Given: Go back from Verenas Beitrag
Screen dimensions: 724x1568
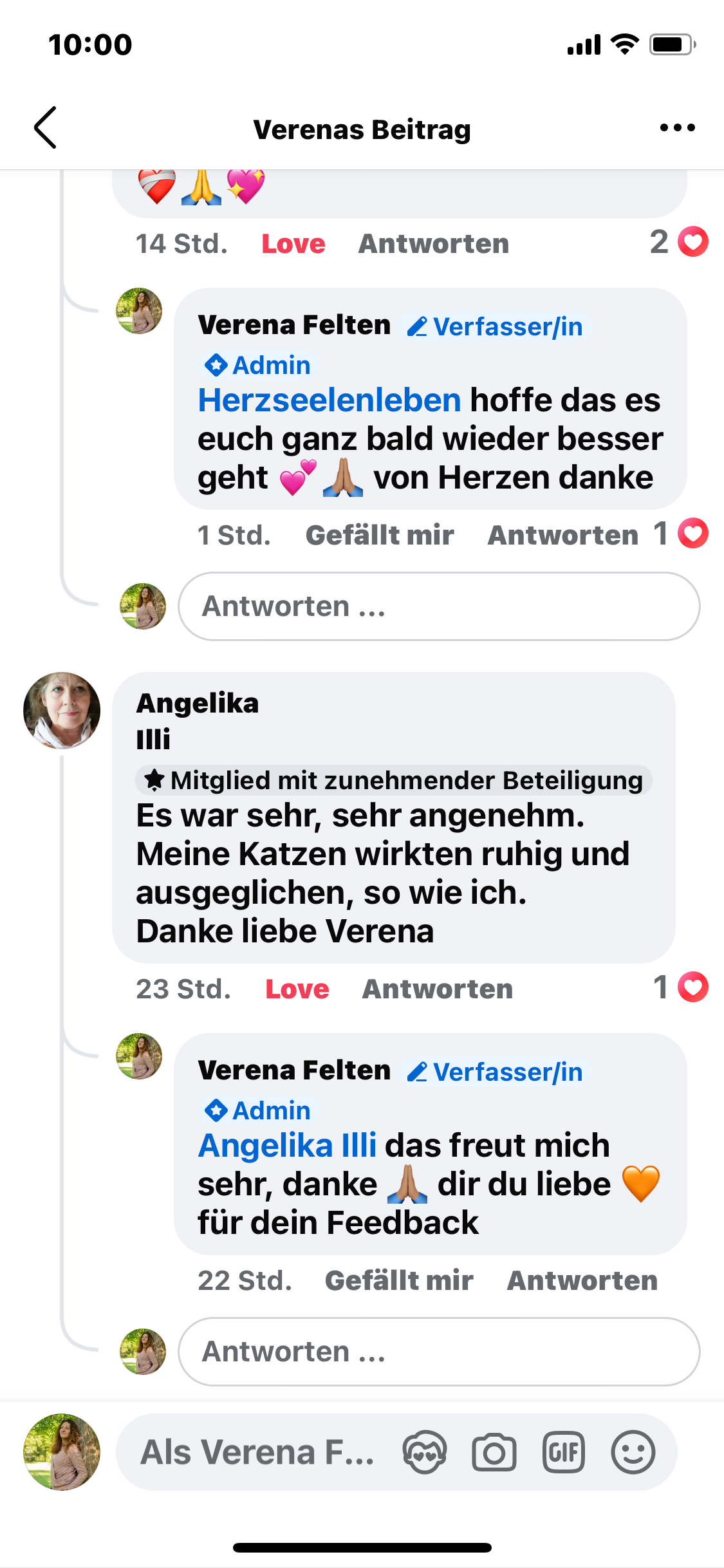Looking at the screenshot, I should pos(46,127).
